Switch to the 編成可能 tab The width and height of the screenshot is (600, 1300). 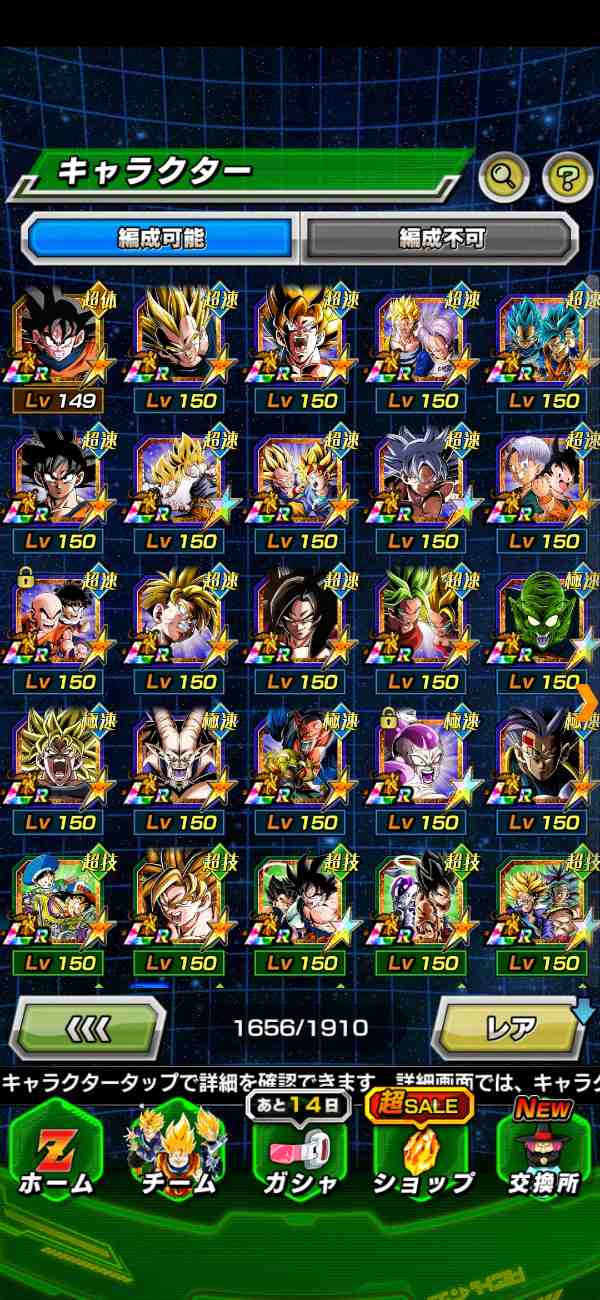(x=161, y=238)
